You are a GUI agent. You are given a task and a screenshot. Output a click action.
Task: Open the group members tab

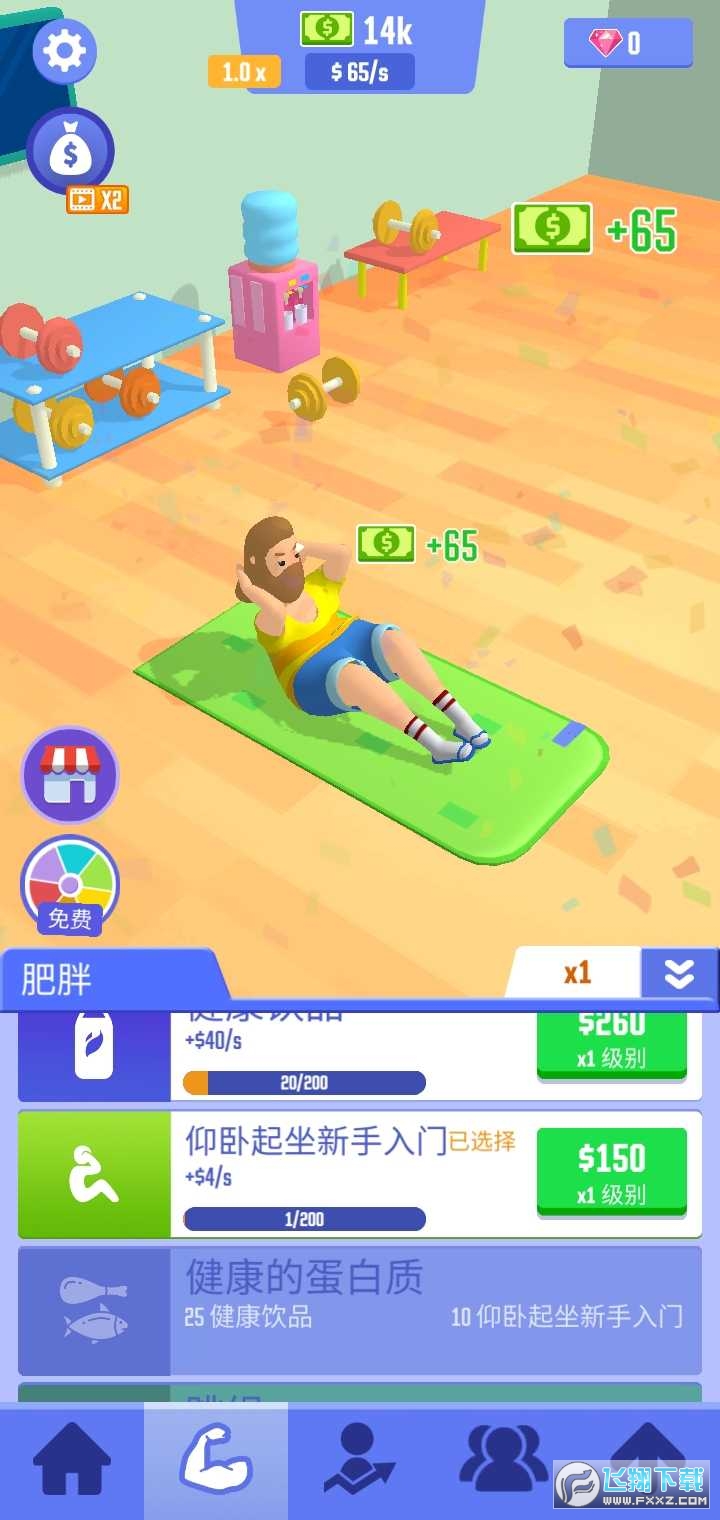[503, 1460]
